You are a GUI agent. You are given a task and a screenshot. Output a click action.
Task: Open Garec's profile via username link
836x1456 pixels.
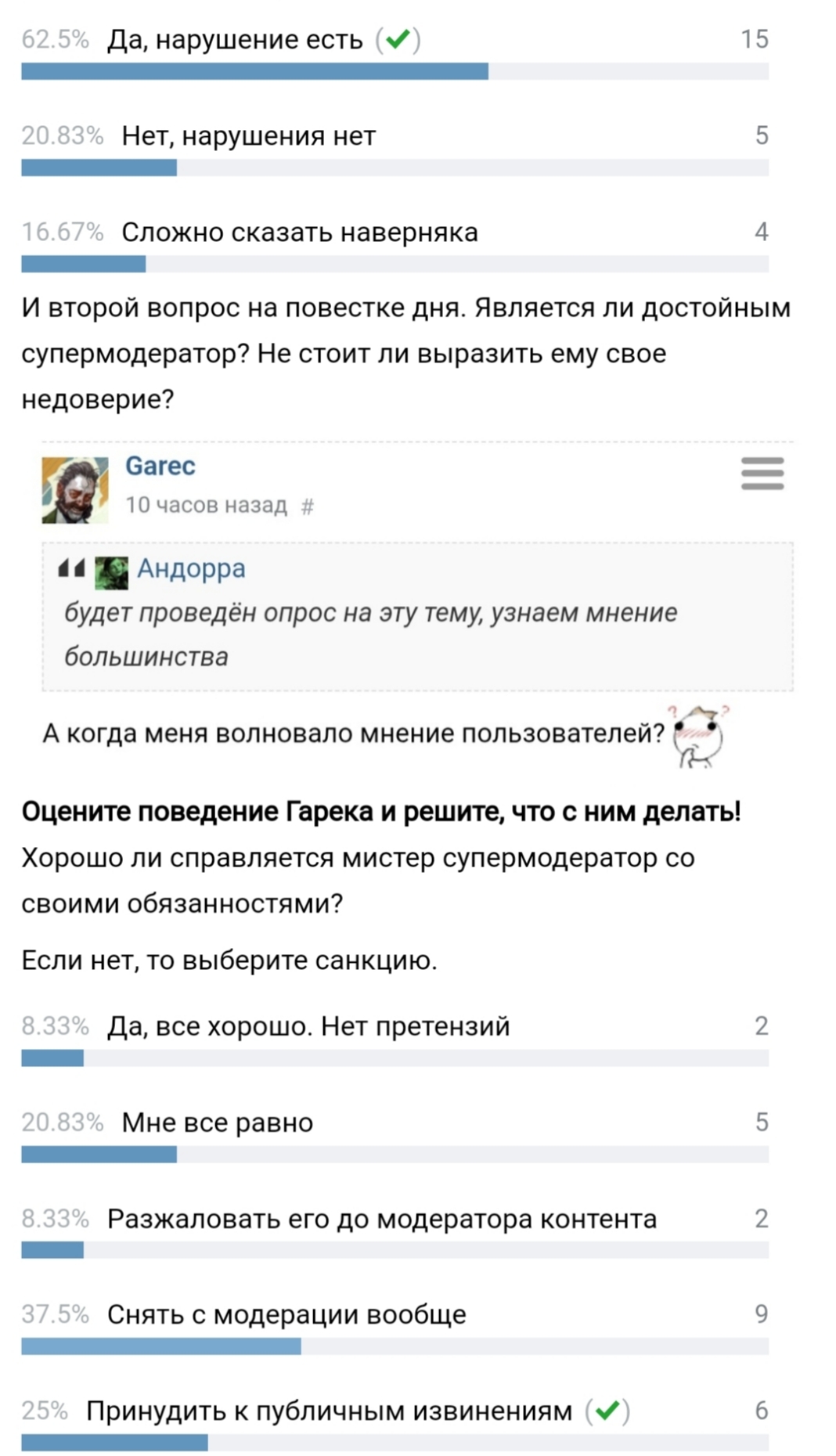(x=160, y=466)
